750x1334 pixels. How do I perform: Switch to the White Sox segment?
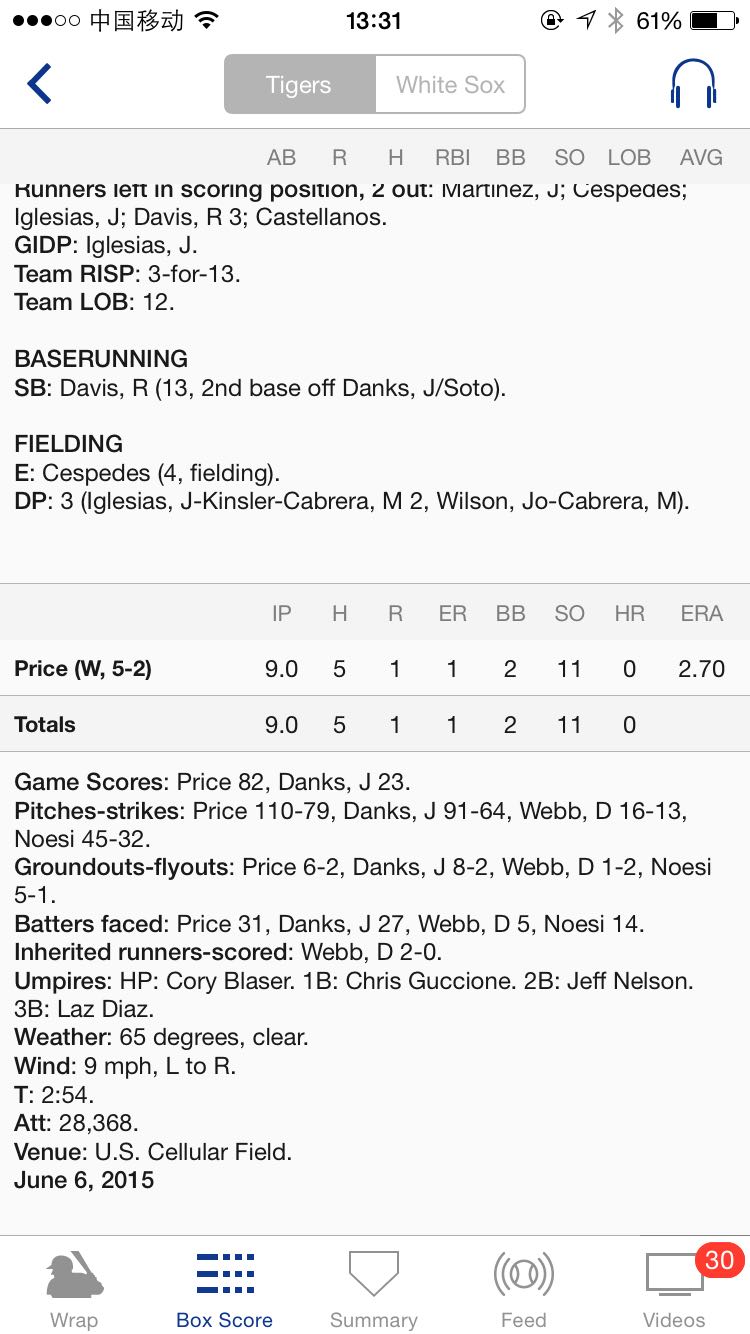pos(450,85)
